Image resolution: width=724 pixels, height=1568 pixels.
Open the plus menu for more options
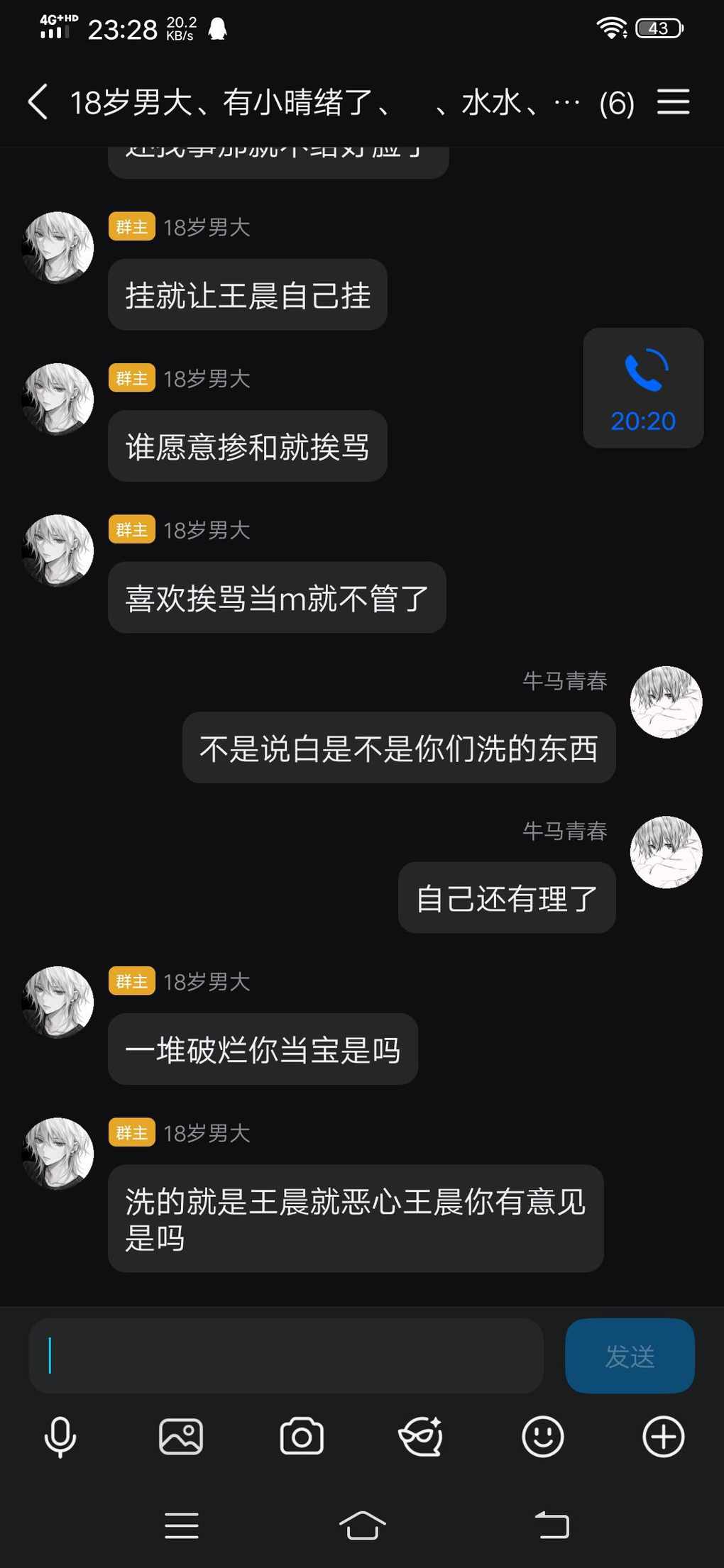(664, 1437)
